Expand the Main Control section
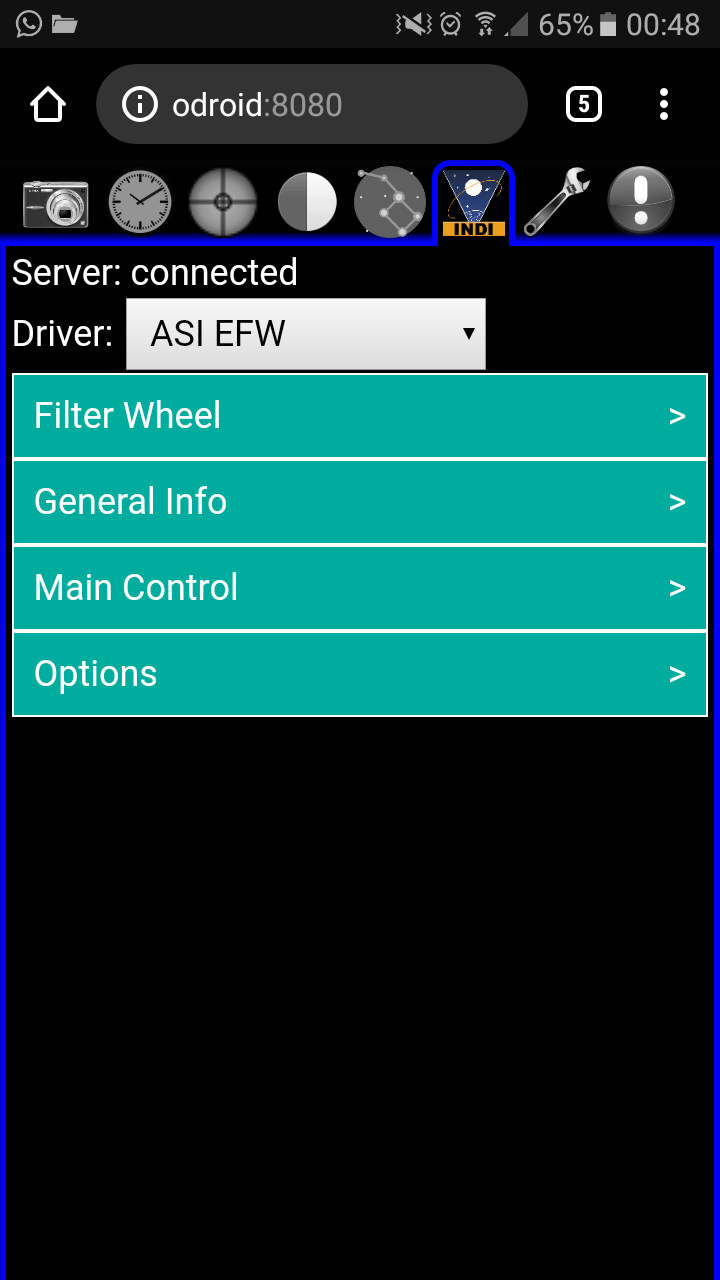Viewport: 720px width, 1280px height. click(x=360, y=588)
